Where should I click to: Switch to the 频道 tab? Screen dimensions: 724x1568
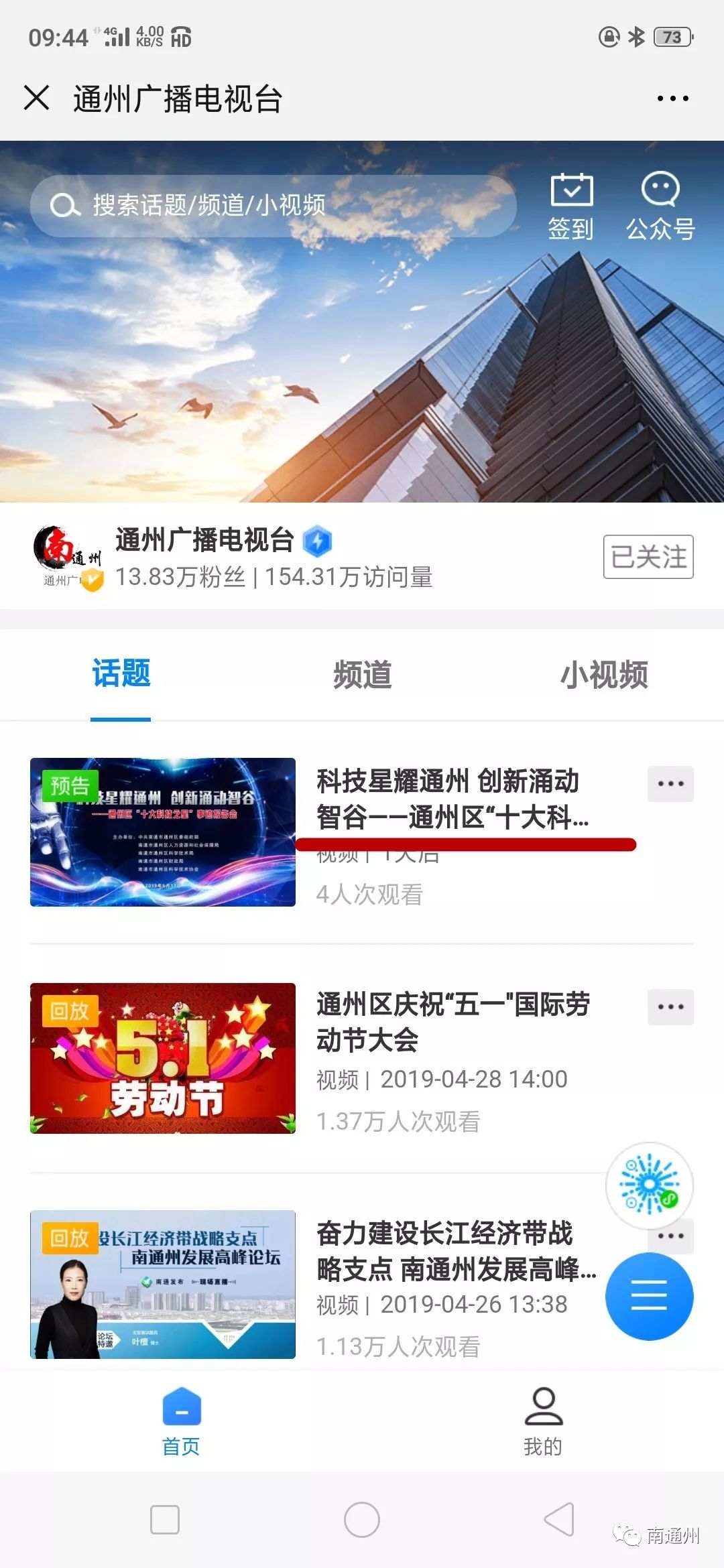click(x=362, y=674)
